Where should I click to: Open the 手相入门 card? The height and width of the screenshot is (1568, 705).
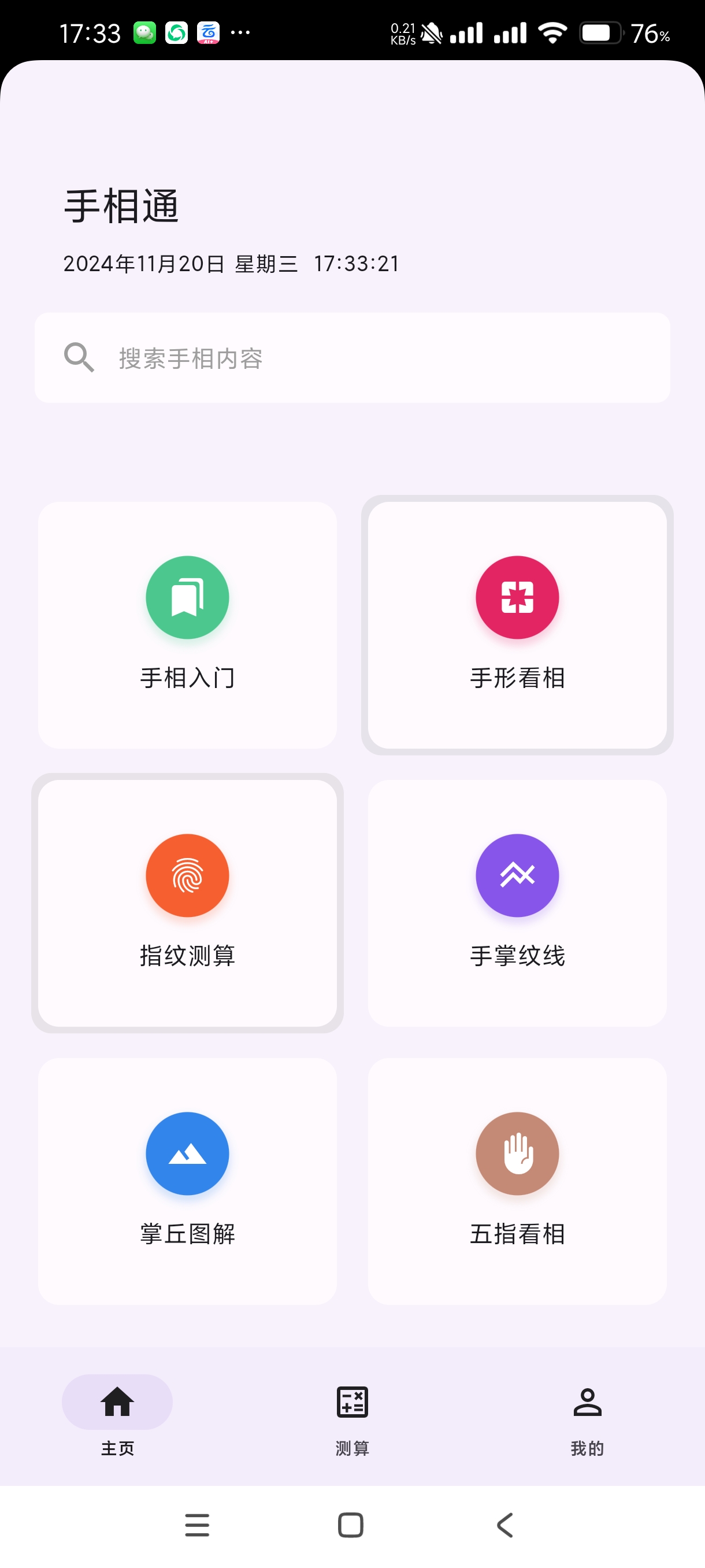pyautogui.click(x=187, y=627)
